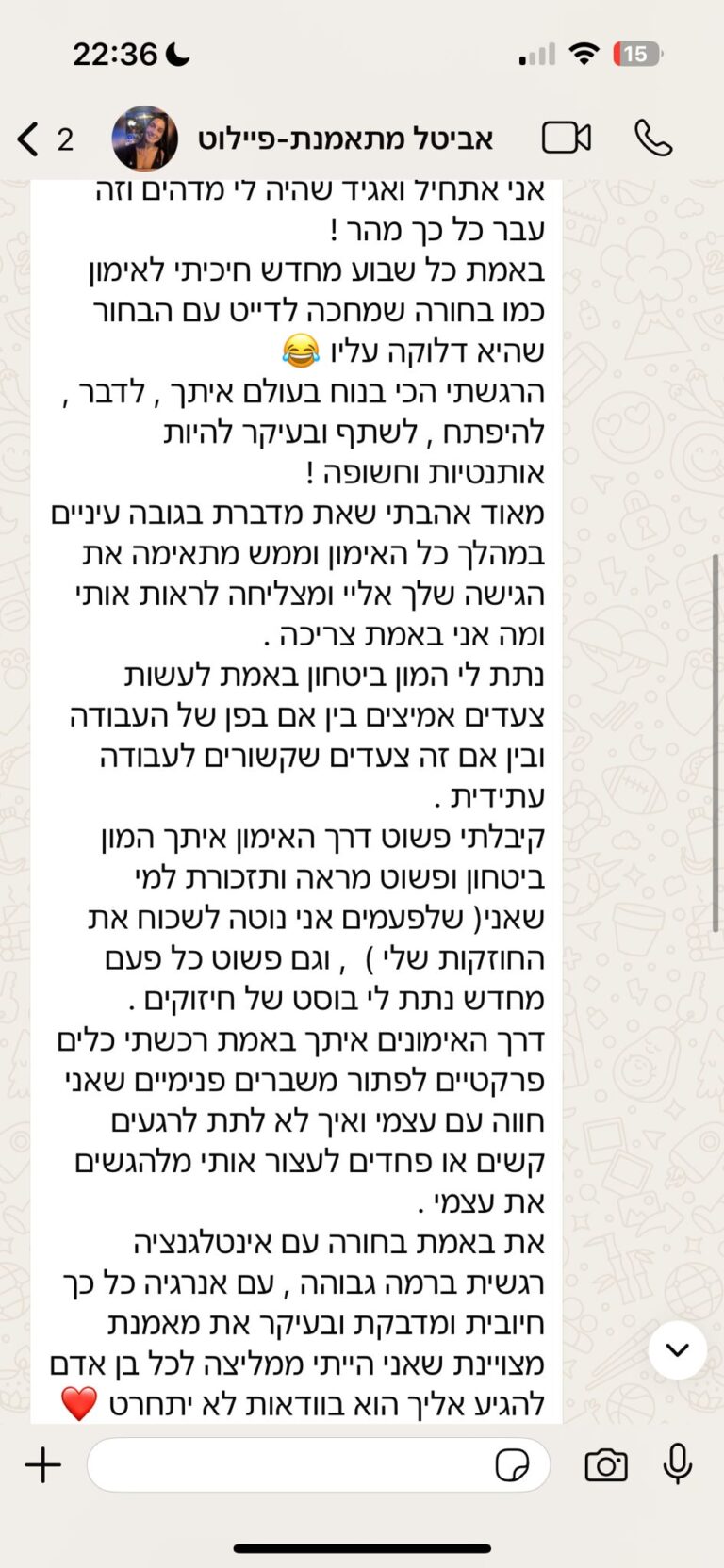Open the camera to send a photo
The height and width of the screenshot is (1568, 724).
(605, 1465)
